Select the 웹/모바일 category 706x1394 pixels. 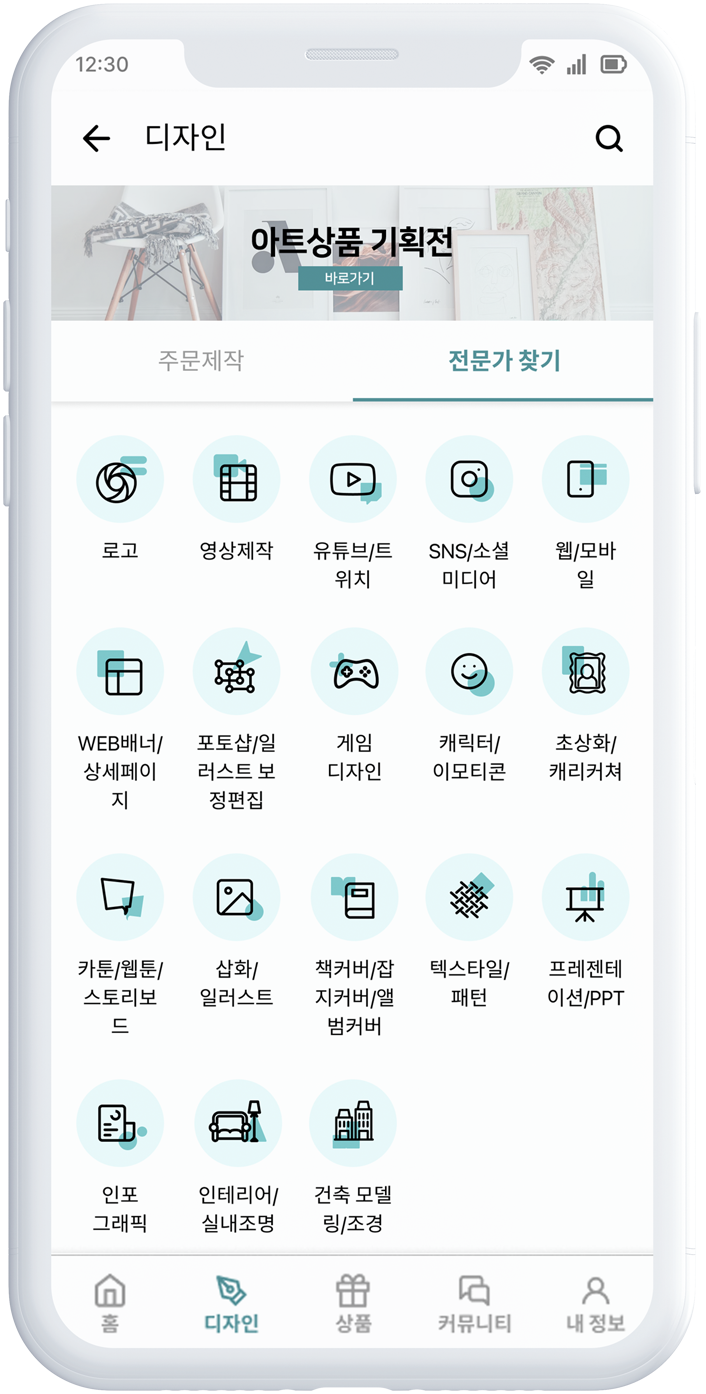pos(585,480)
